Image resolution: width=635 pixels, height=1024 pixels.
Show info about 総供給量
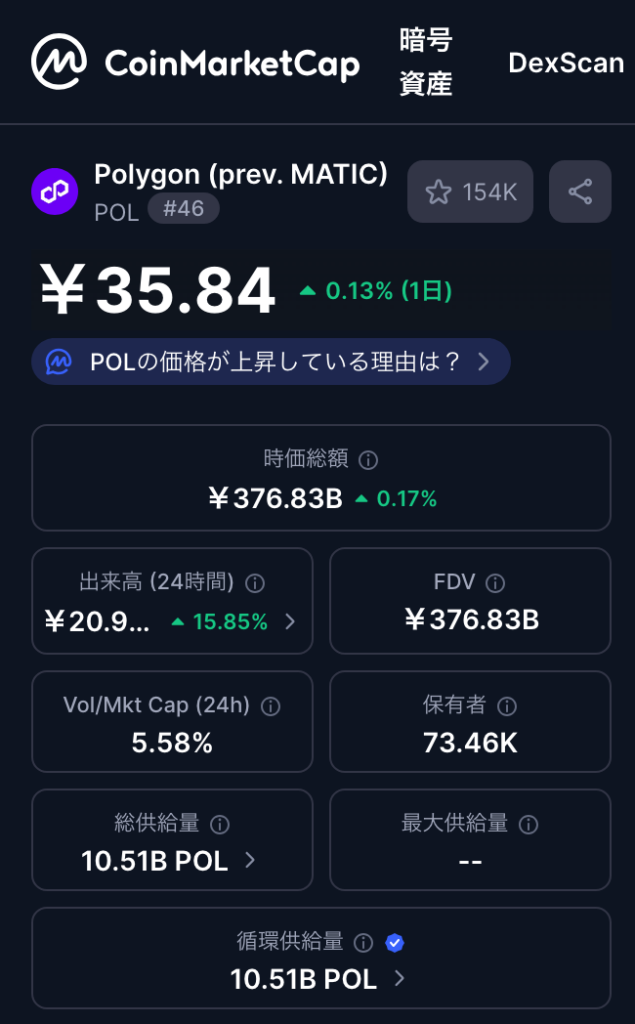(x=220, y=825)
